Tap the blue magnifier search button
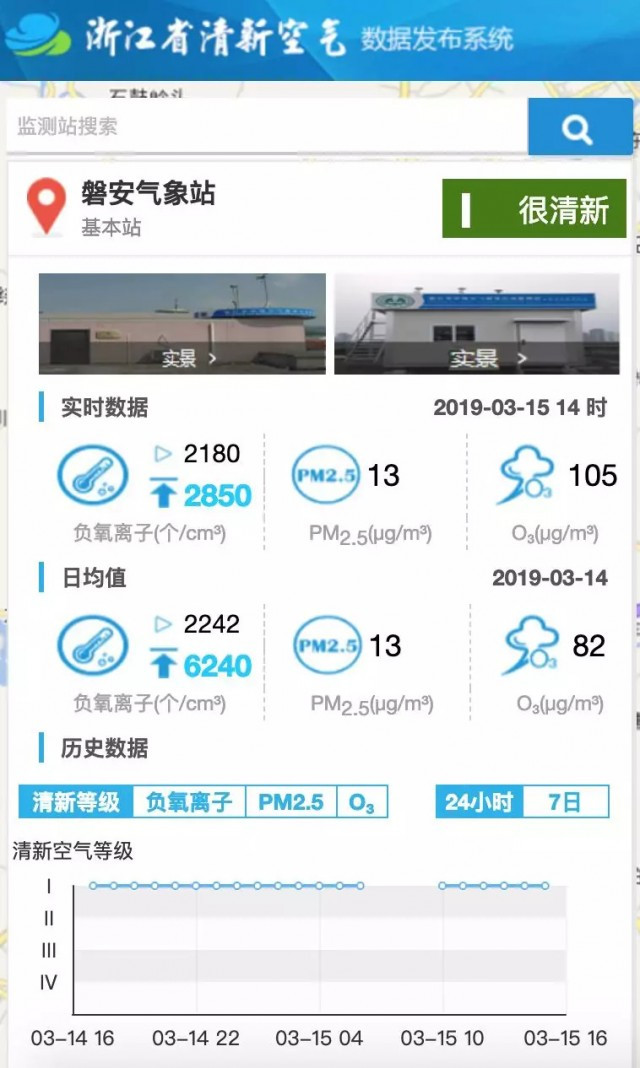The height and width of the screenshot is (1068, 640). [579, 128]
